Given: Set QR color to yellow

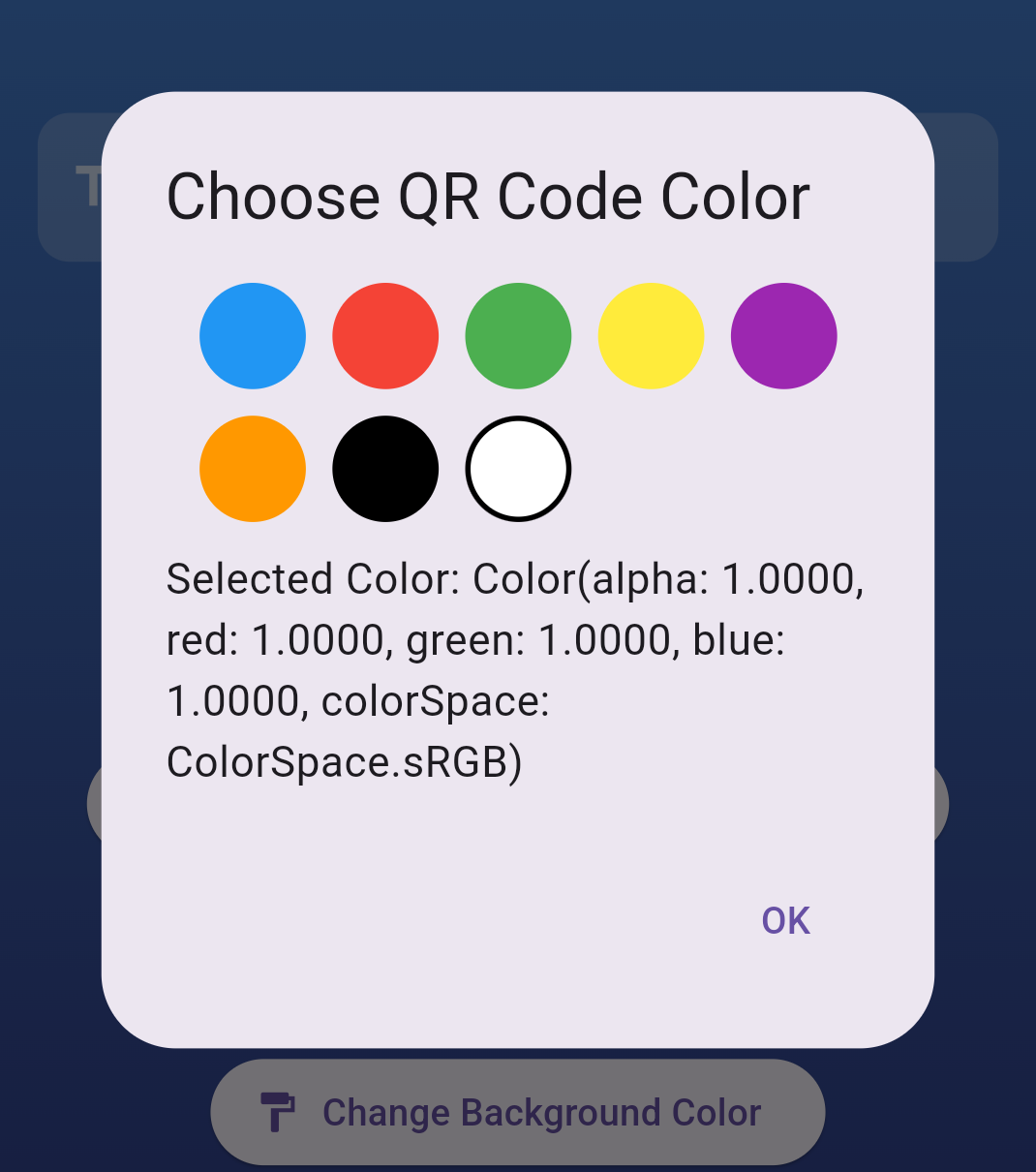Looking at the screenshot, I should coord(651,336).
